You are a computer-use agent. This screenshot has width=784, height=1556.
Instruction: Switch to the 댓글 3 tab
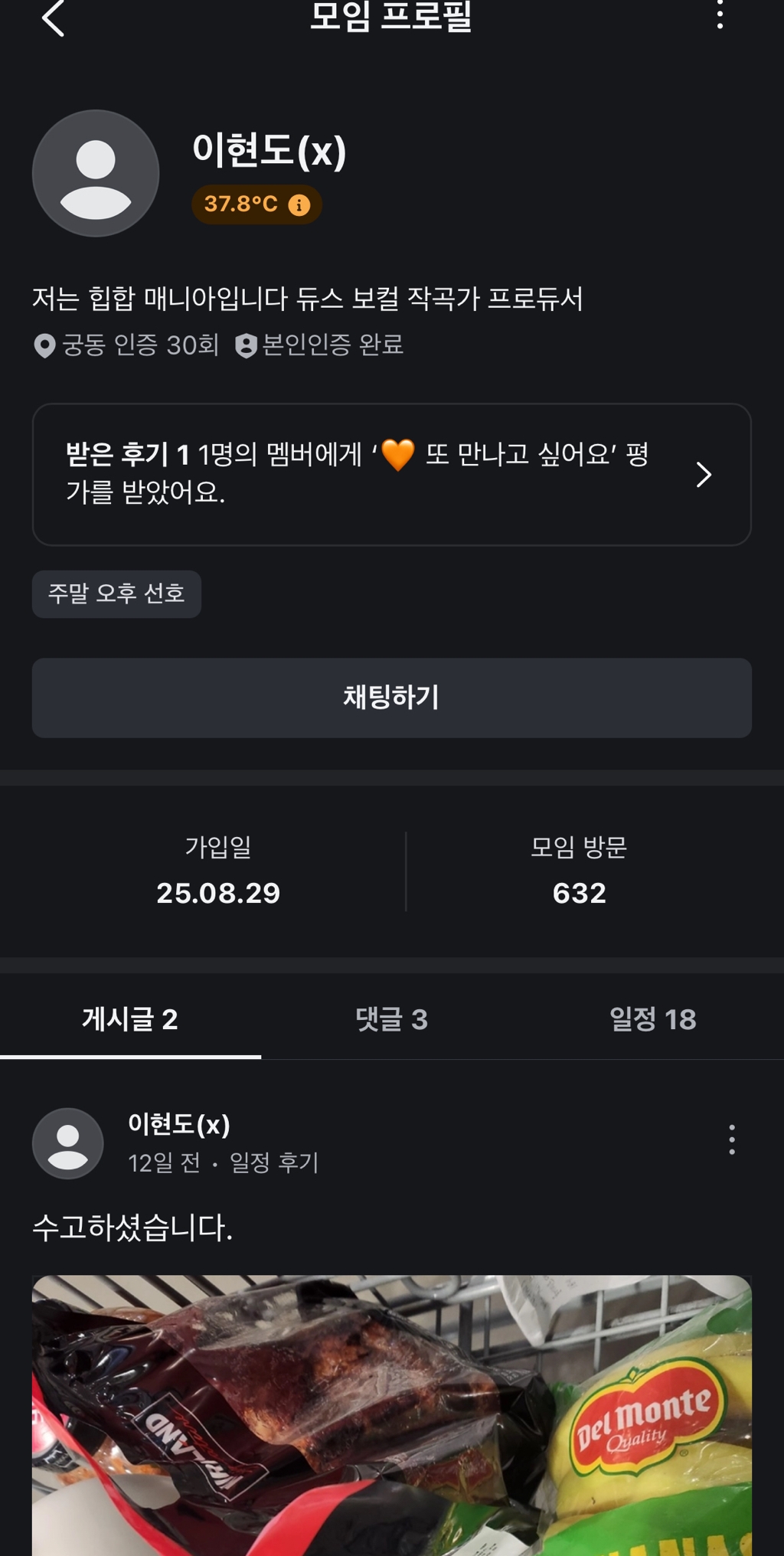392,1019
